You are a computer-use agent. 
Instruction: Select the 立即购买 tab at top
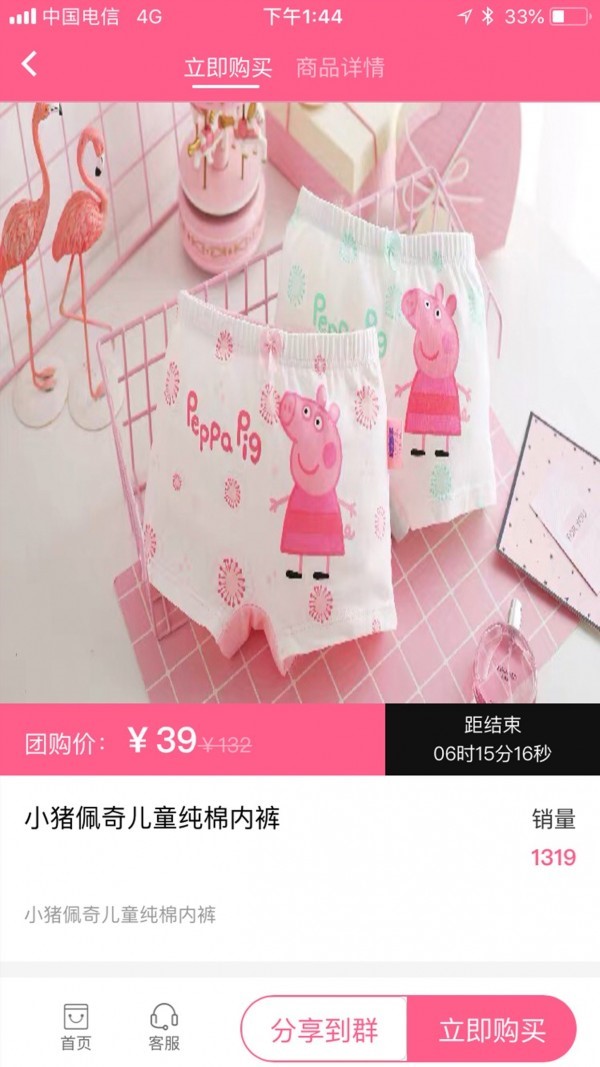coord(227,68)
